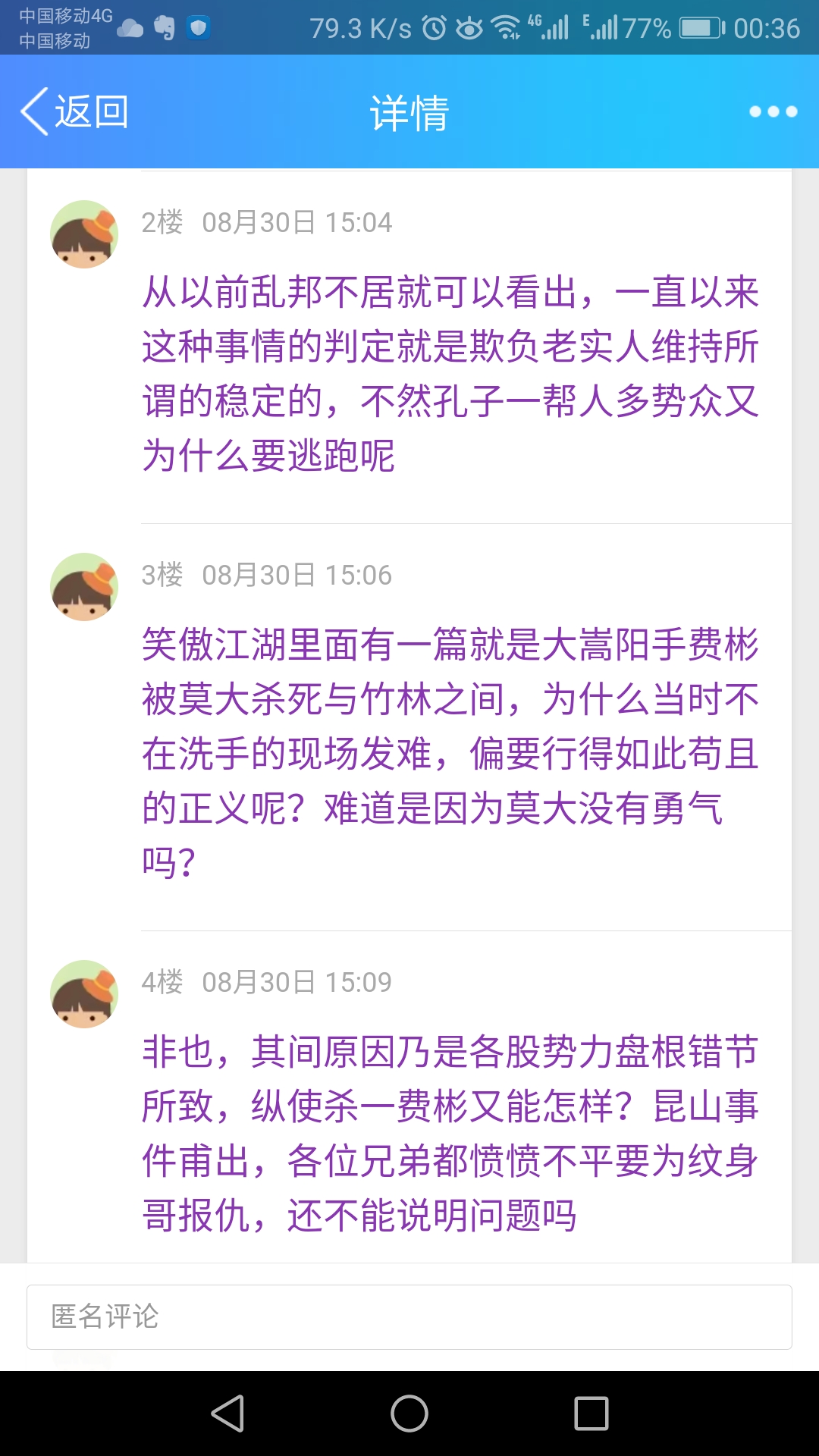
Task: Open the three-dot overflow menu
Action: click(773, 111)
